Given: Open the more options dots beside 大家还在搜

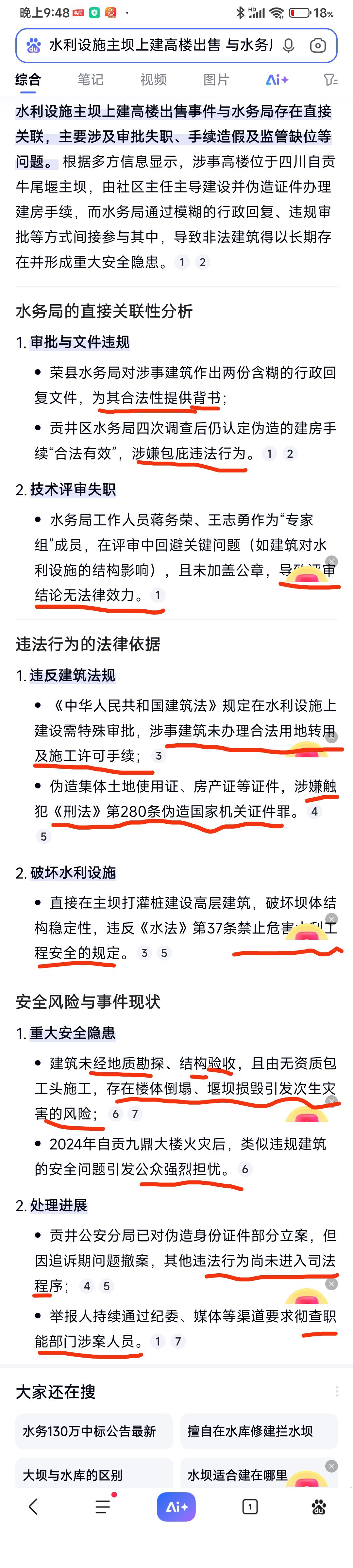Looking at the screenshot, I should tap(337, 1392).
